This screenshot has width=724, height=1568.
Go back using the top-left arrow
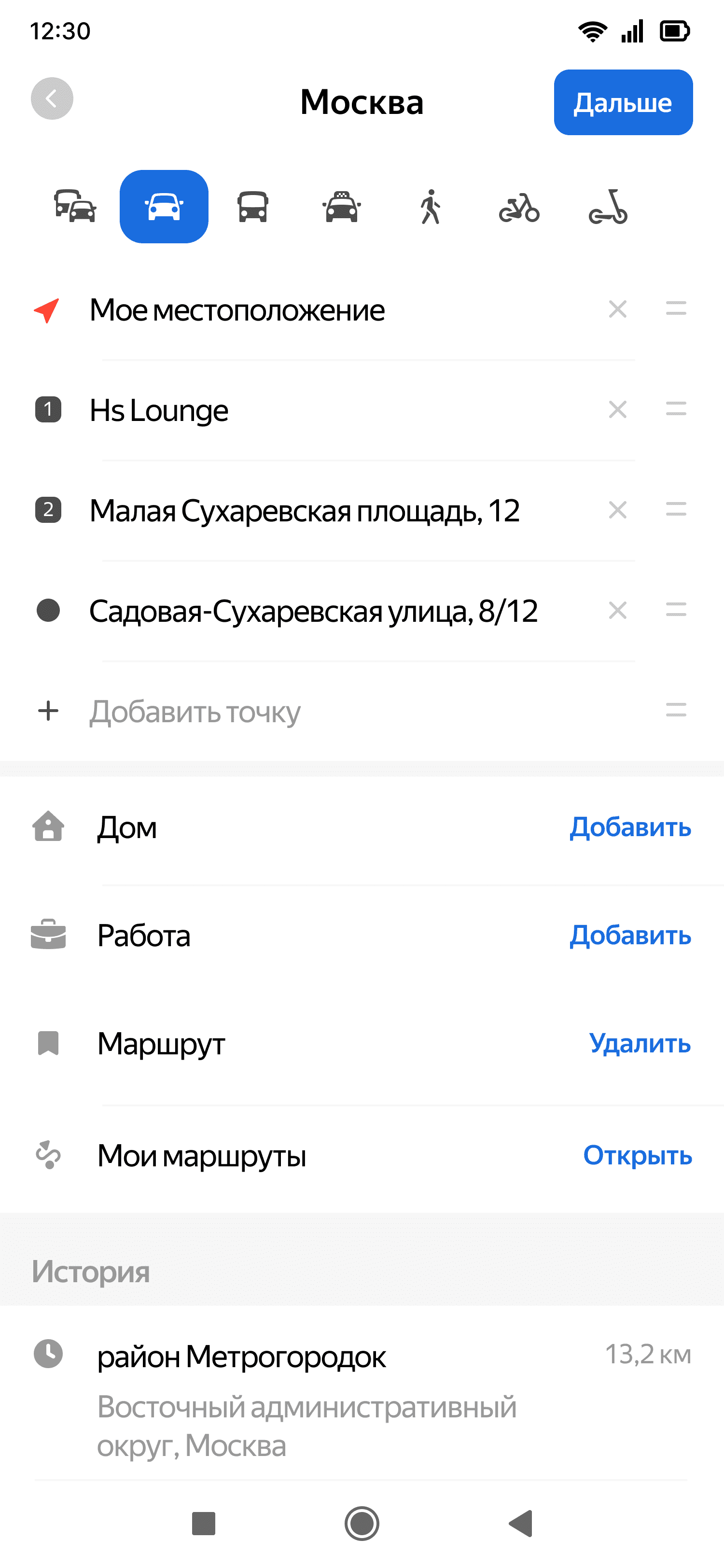point(52,98)
